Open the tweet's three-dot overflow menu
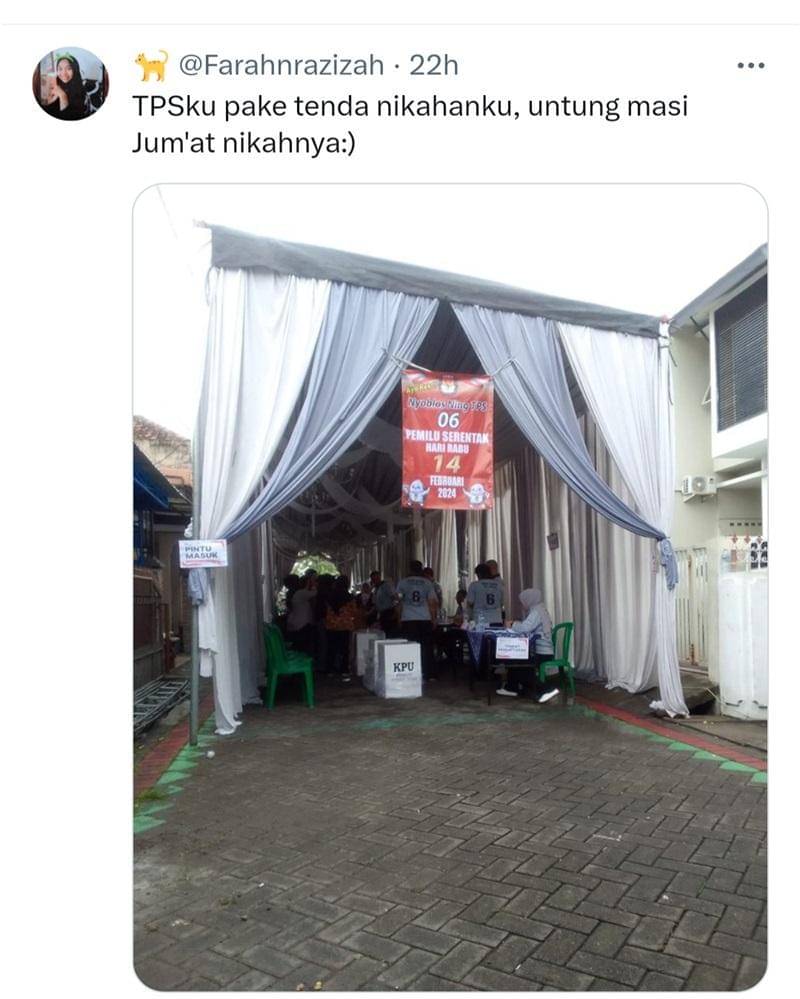Viewport: 800px width, 999px height. (750, 66)
